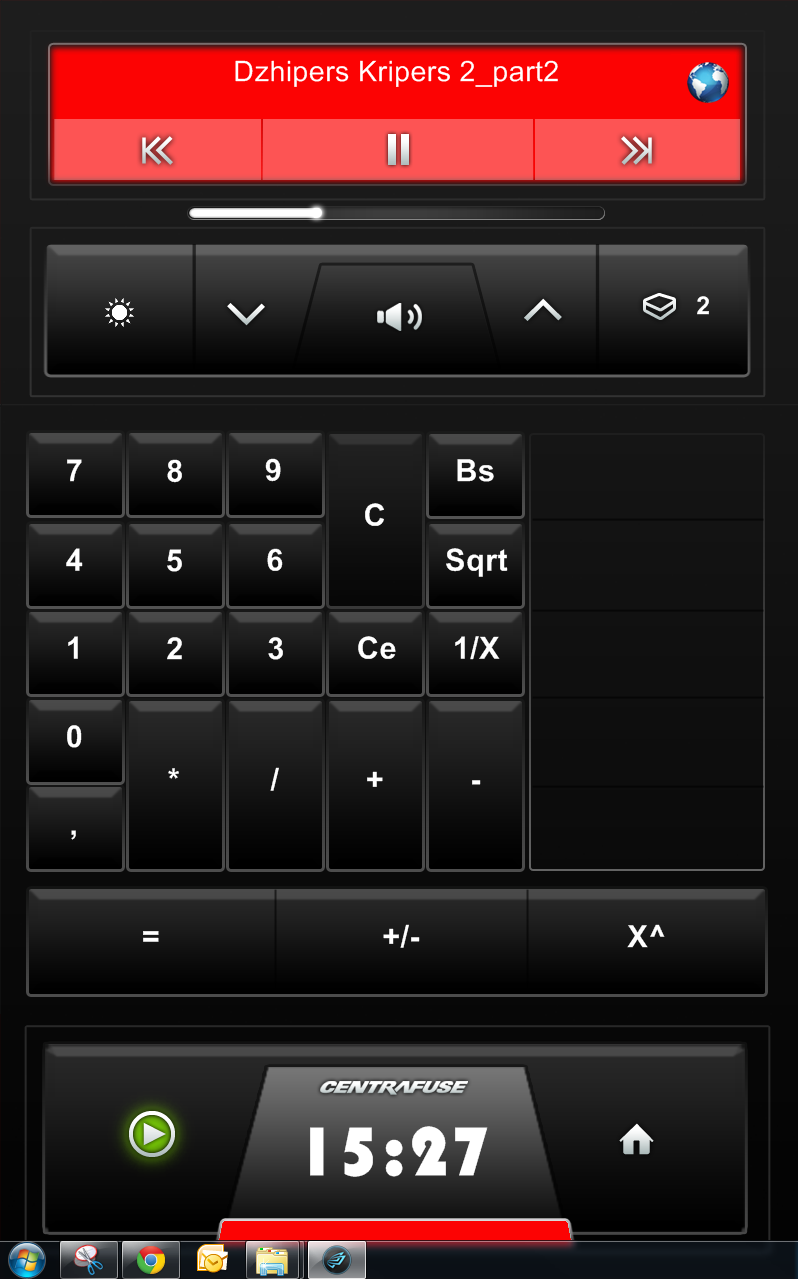Open the layers button showing 2

[674, 308]
